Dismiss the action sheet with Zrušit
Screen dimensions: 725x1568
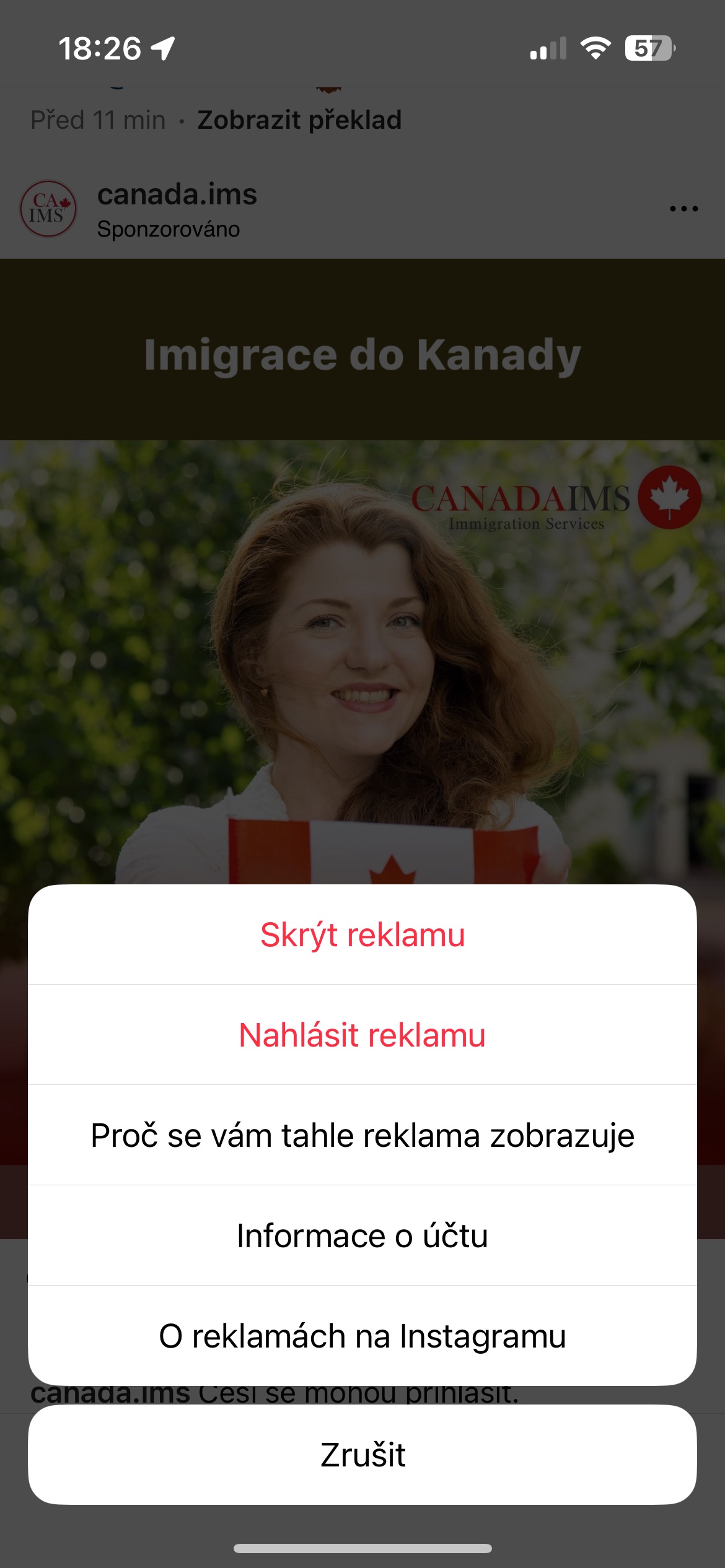(362, 1455)
